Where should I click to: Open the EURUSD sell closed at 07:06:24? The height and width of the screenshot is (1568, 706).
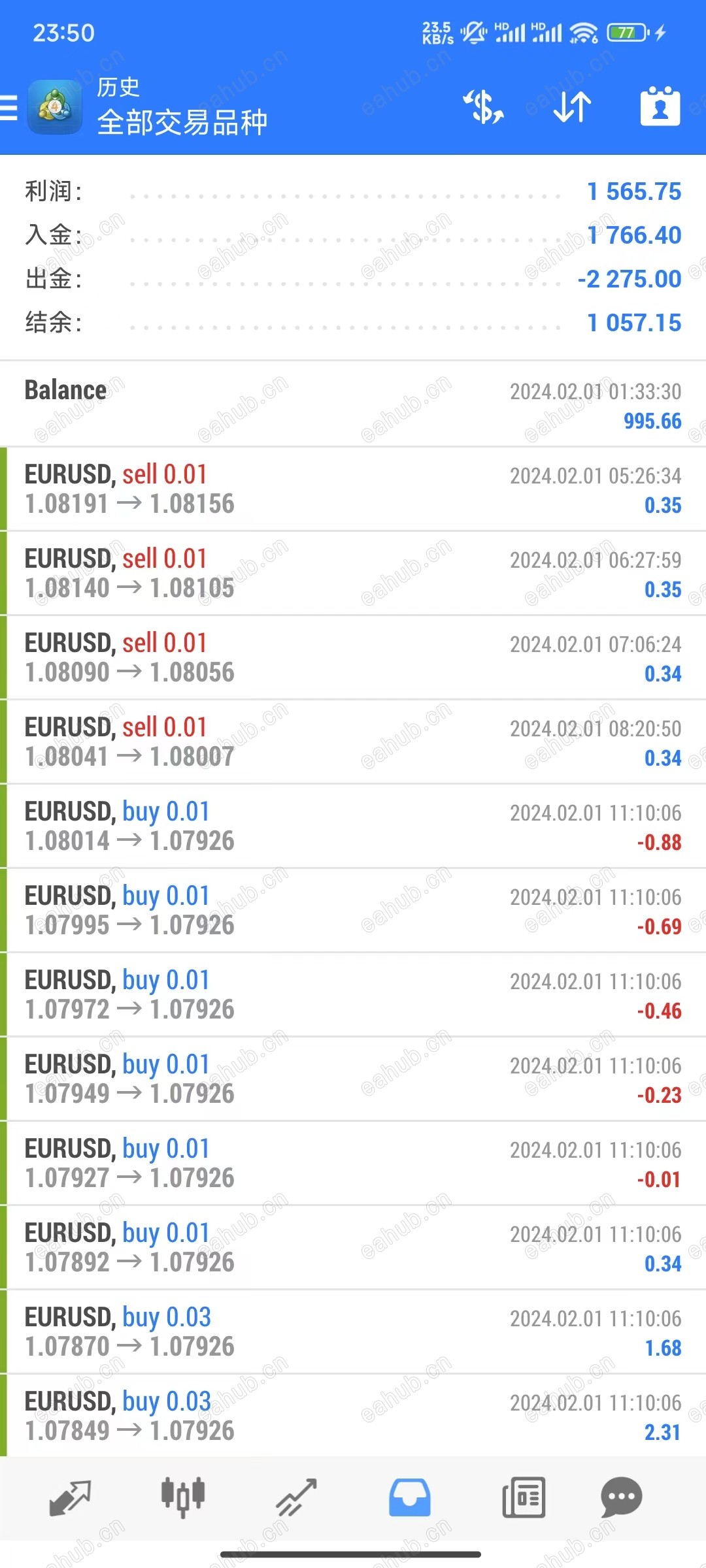[353, 658]
